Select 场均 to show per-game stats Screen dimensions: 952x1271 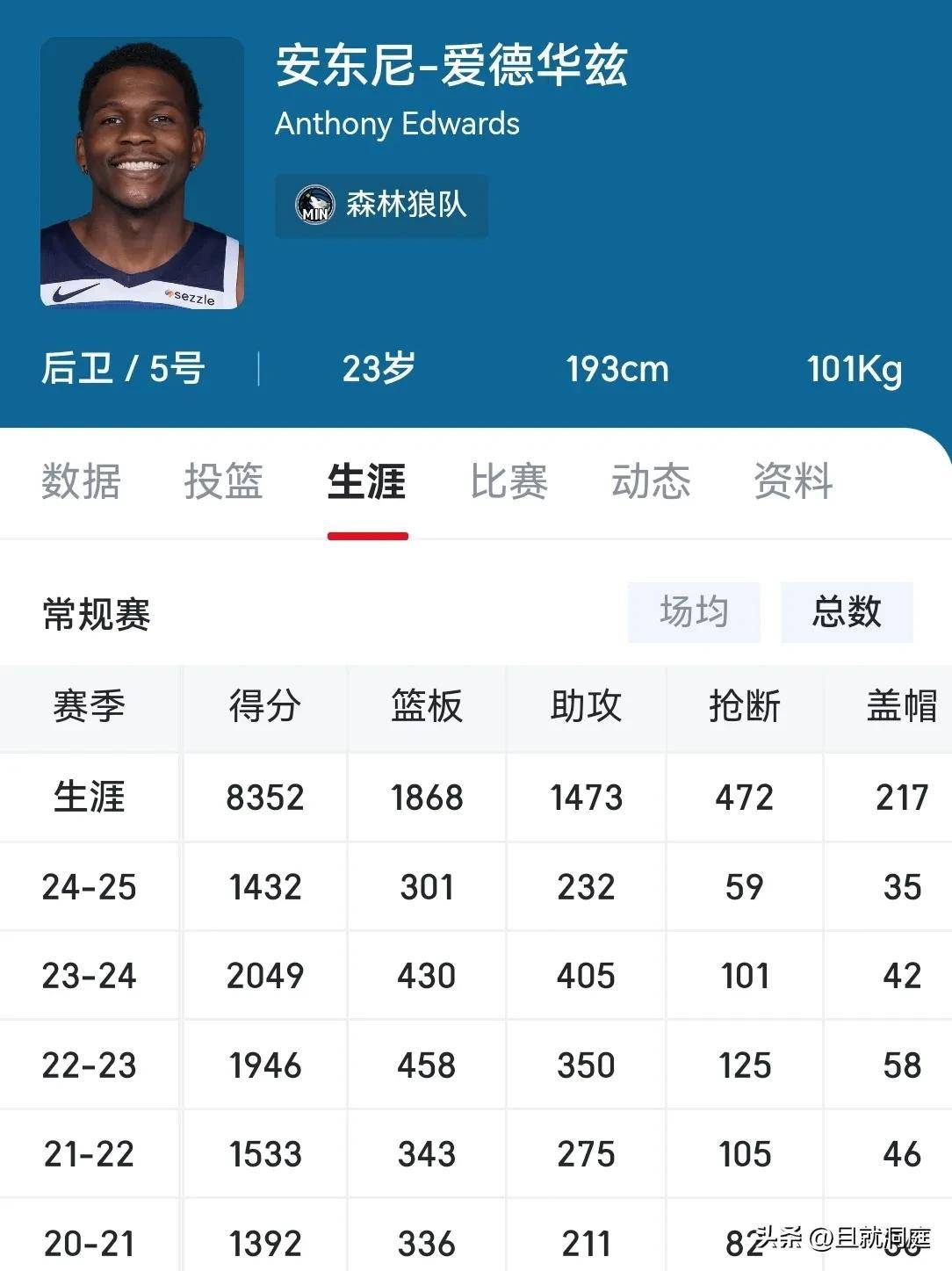(693, 613)
